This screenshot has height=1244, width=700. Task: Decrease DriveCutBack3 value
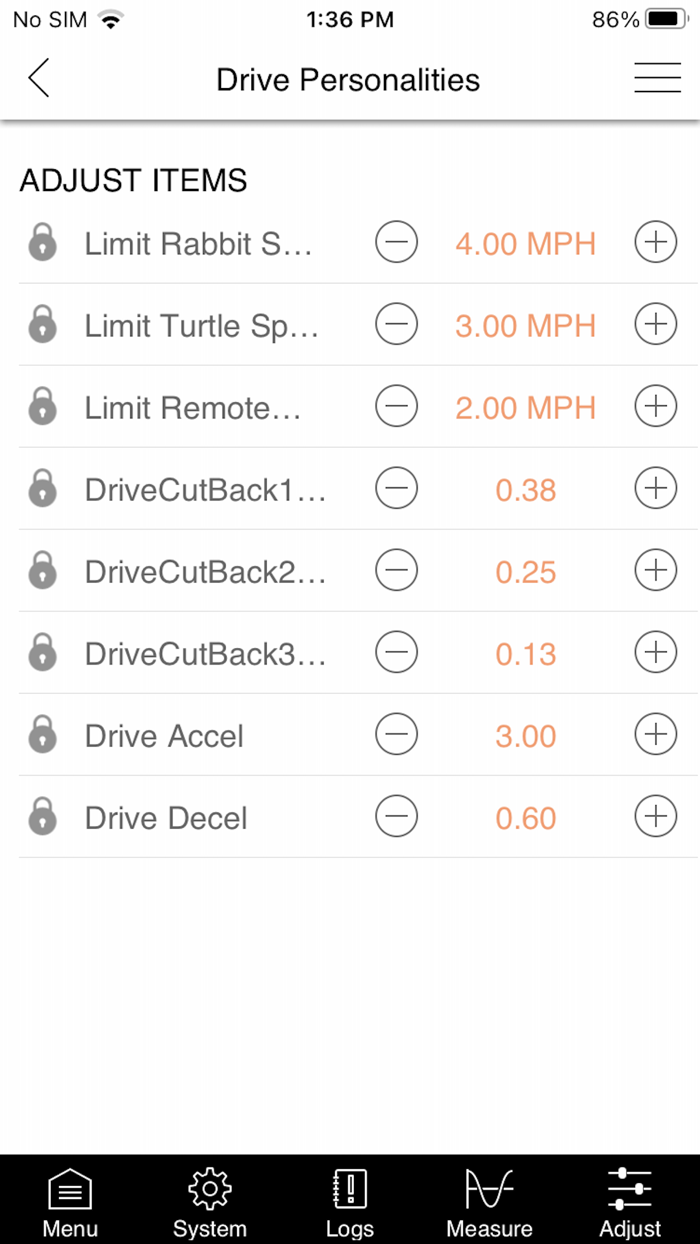[396, 653]
